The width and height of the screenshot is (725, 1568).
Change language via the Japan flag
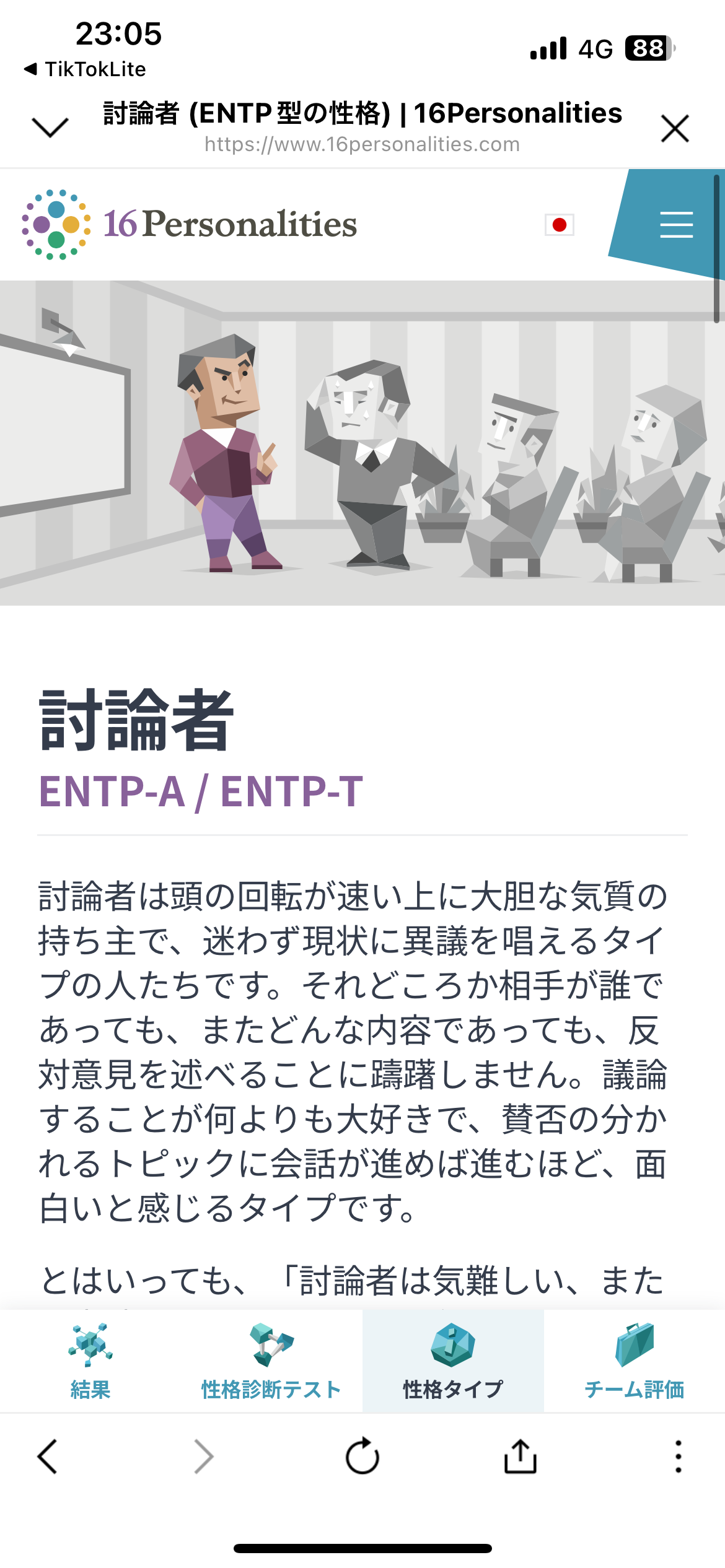pyautogui.click(x=560, y=225)
